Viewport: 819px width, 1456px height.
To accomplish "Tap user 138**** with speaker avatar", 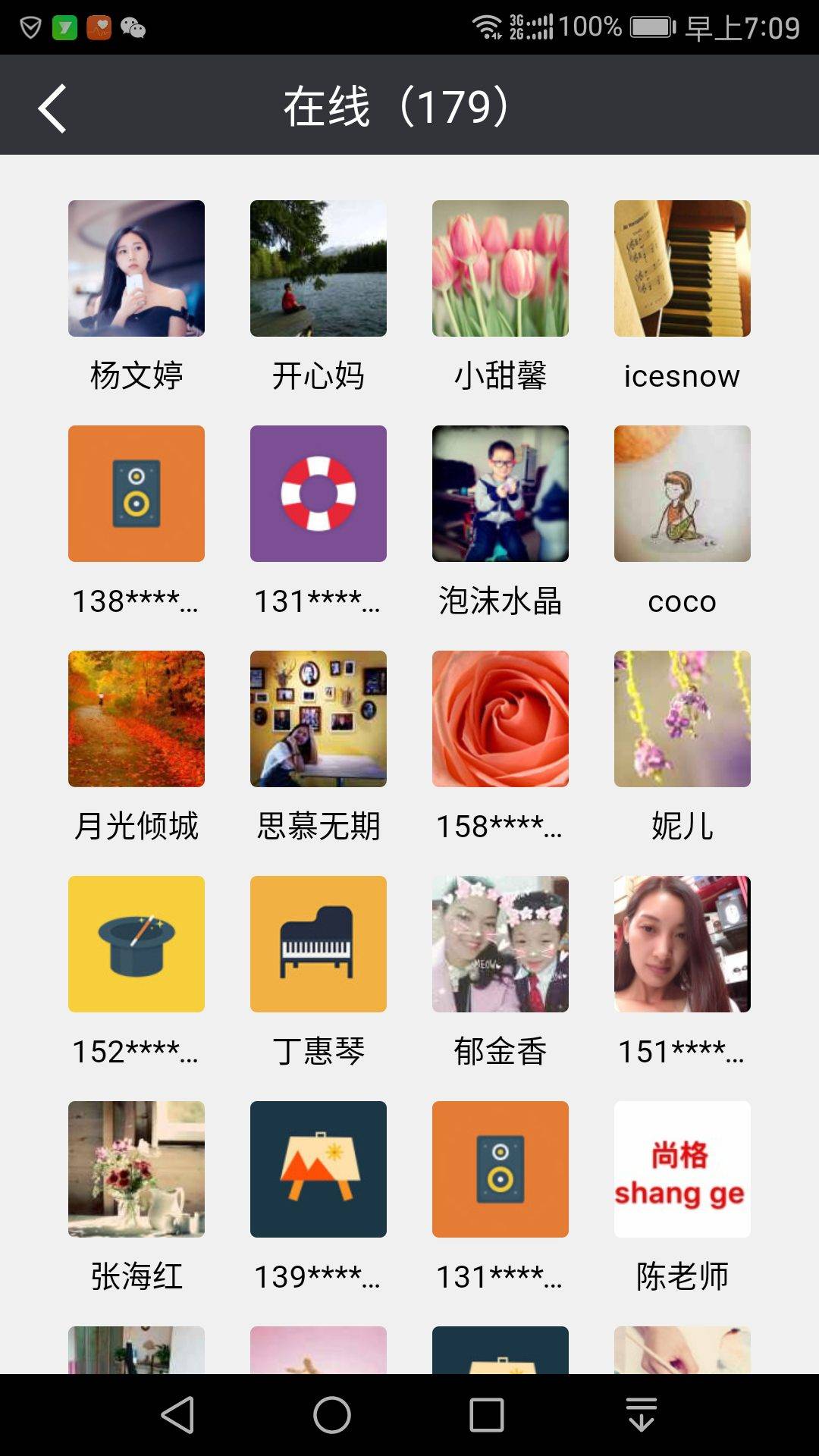I will [136, 494].
